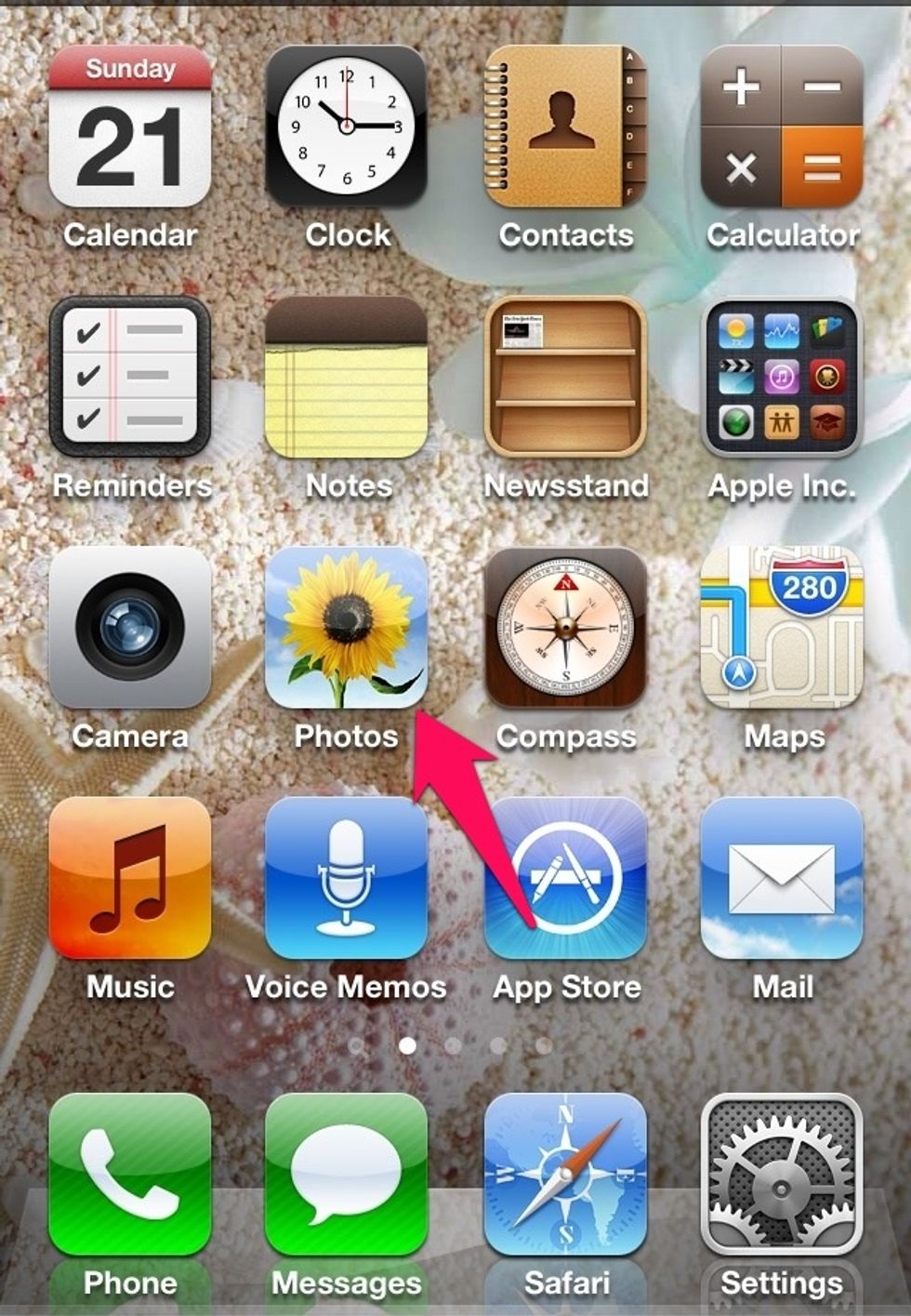Screen dimensions: 911x1316
Task: Open the Apple Inc. folder
Action: point(782,377)
